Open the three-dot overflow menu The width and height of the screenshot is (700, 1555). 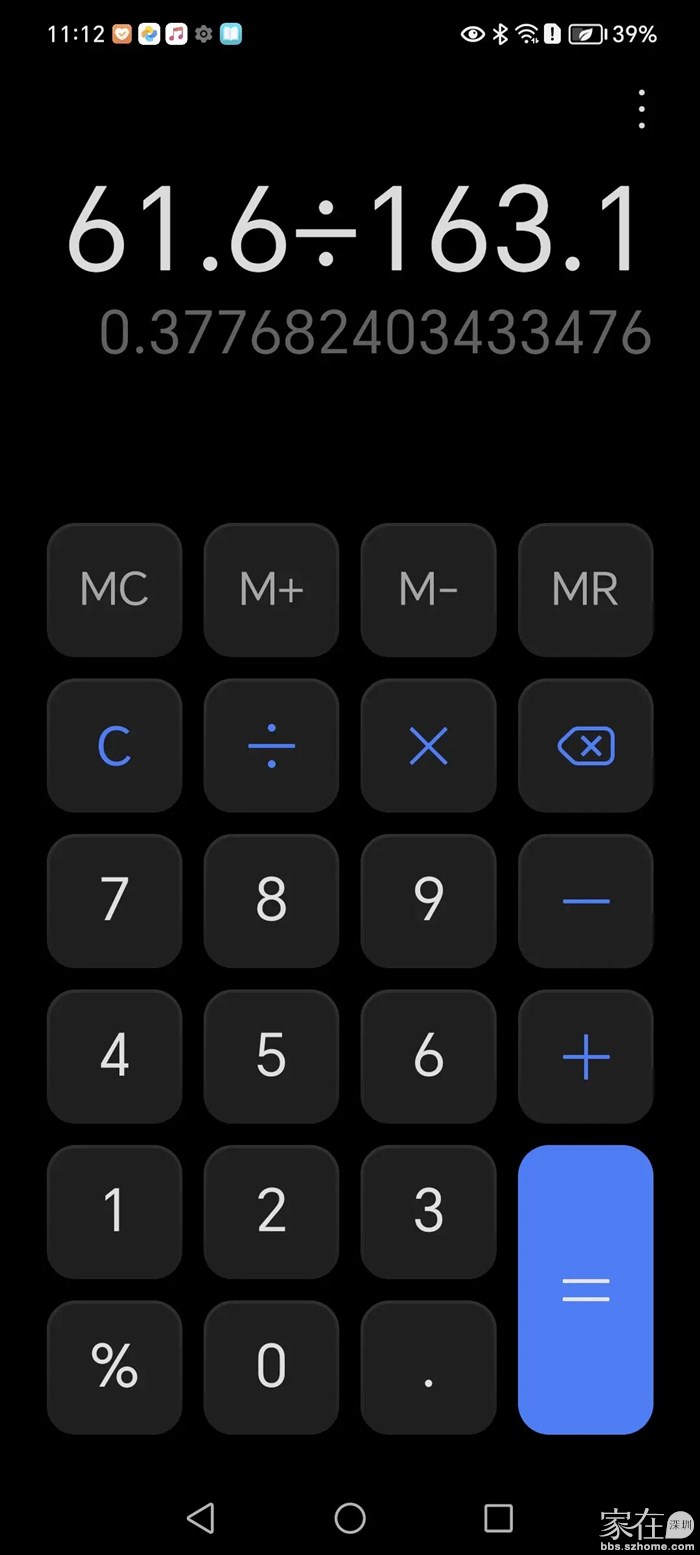[641, 109]
